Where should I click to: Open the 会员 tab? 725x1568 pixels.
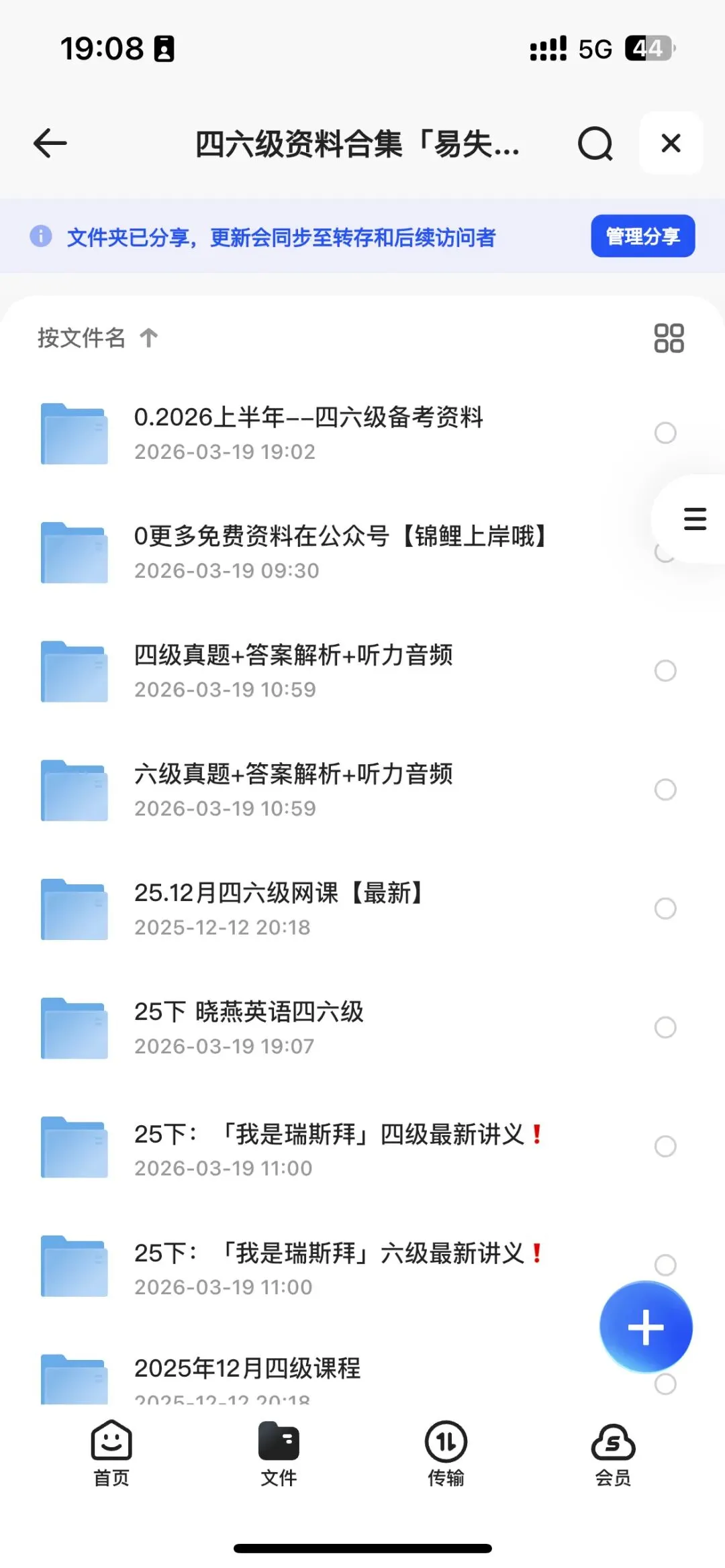[613, 1454]
